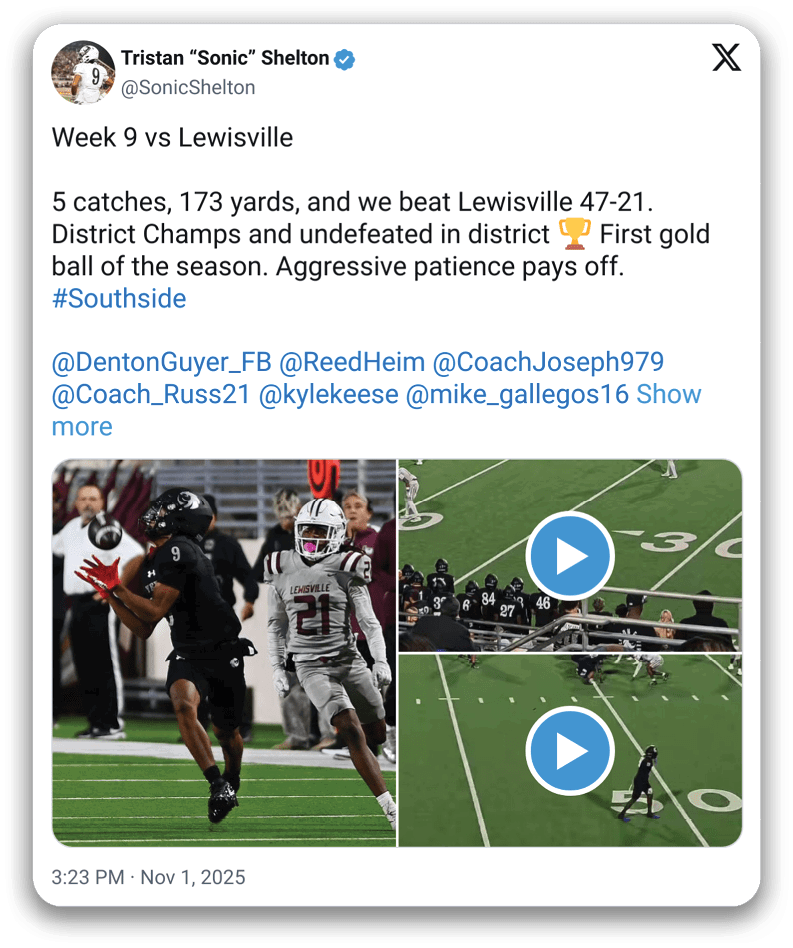View the @kylekeese profile
793x948 pixels.
click(x=327, y=394)
